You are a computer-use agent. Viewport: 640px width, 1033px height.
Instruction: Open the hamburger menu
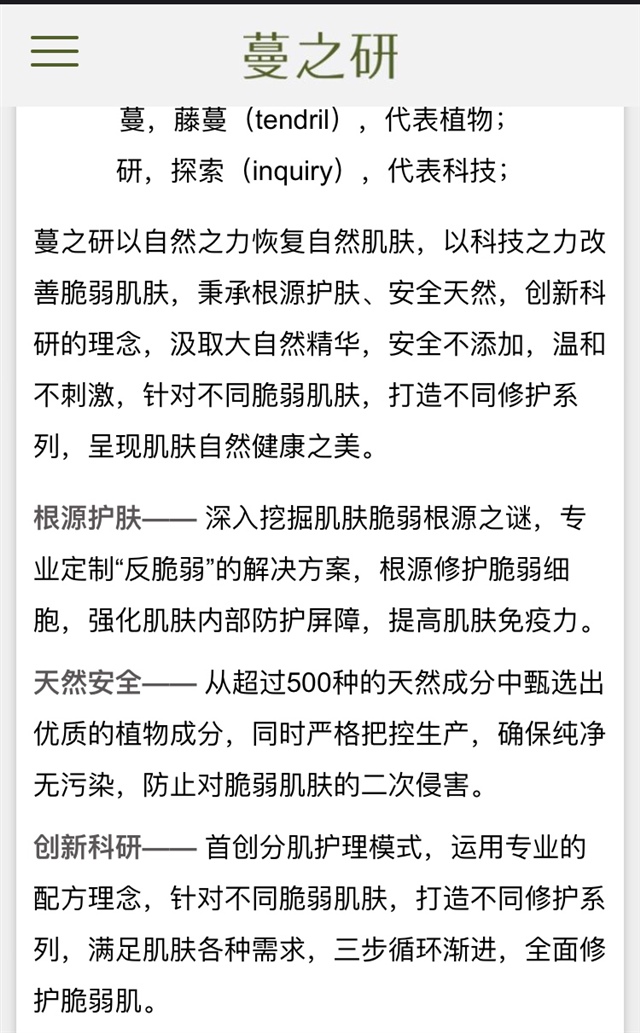tap(55, 51)
